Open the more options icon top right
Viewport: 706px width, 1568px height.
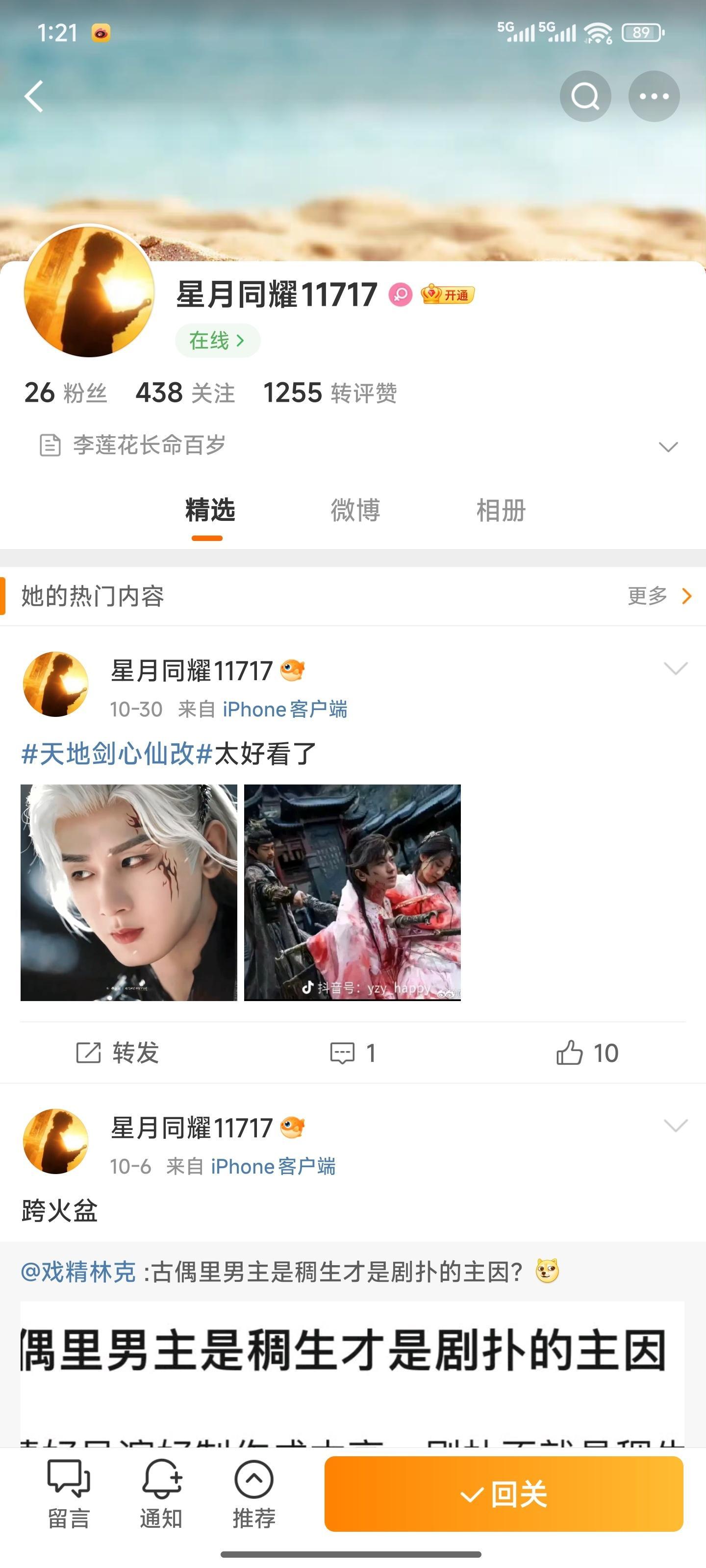[x=653, y=96]
